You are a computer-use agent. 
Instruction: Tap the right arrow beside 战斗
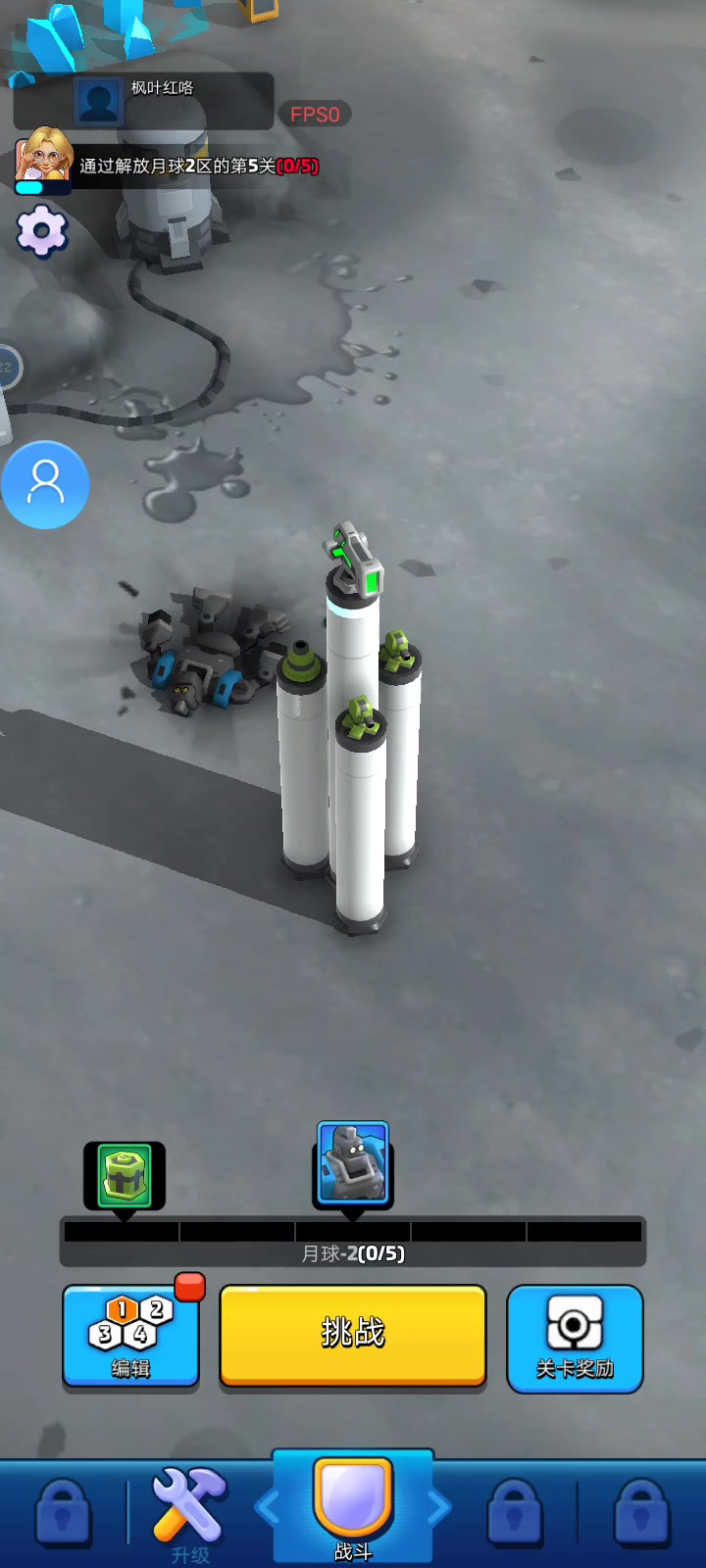[439, 1507]
